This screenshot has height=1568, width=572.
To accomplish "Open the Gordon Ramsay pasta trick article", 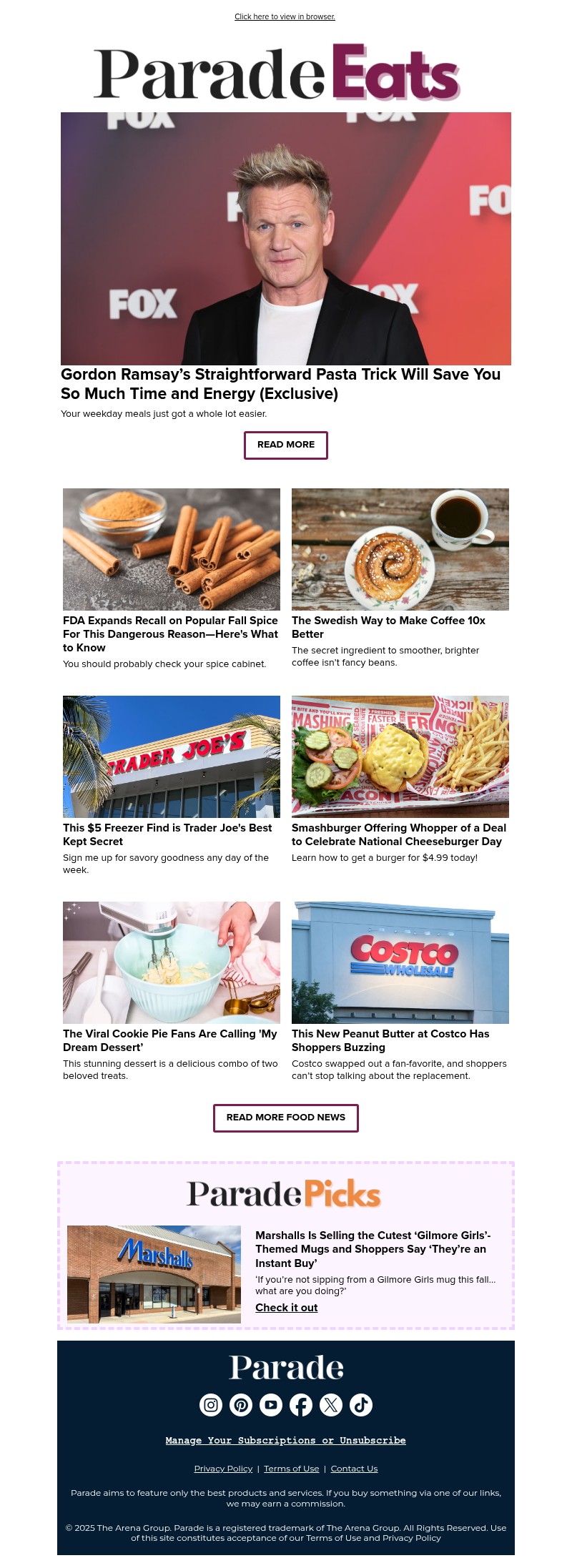I will click(x=282, y=380).
